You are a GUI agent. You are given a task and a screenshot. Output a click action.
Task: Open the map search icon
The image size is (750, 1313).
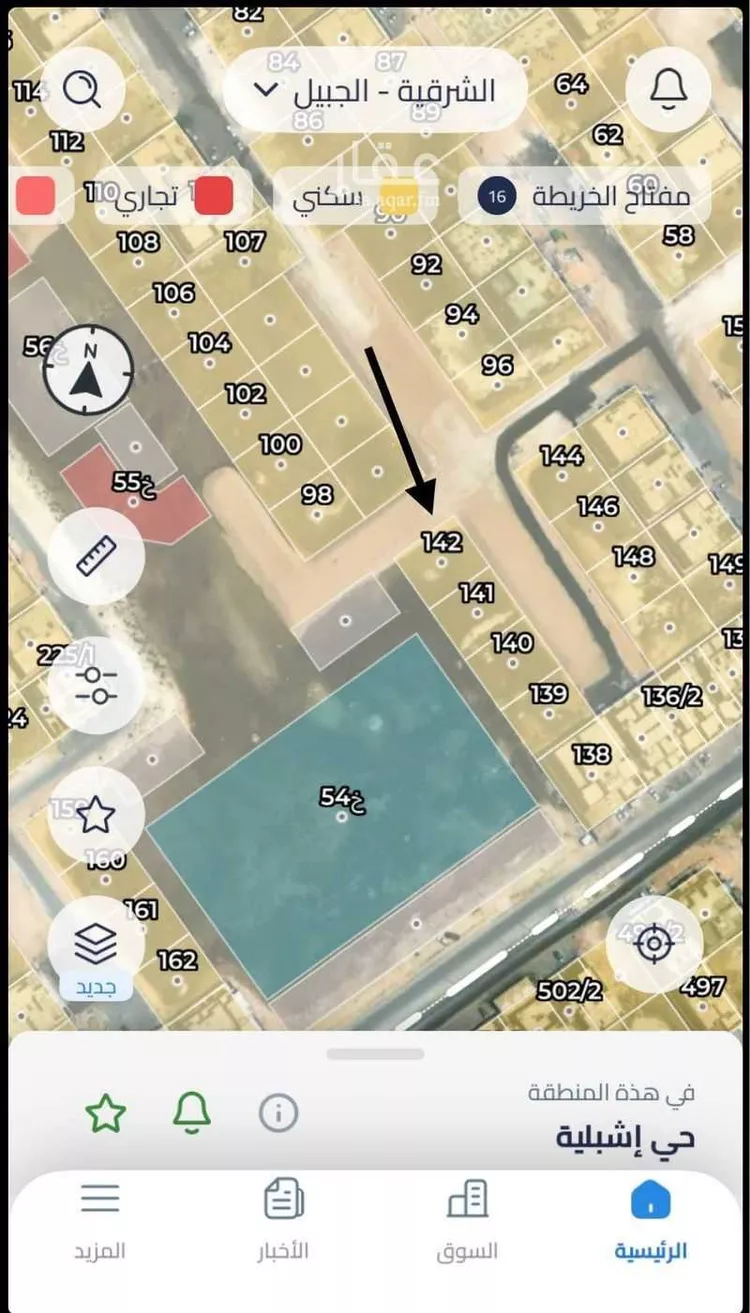pyautogui.click(x=83, y=90)
